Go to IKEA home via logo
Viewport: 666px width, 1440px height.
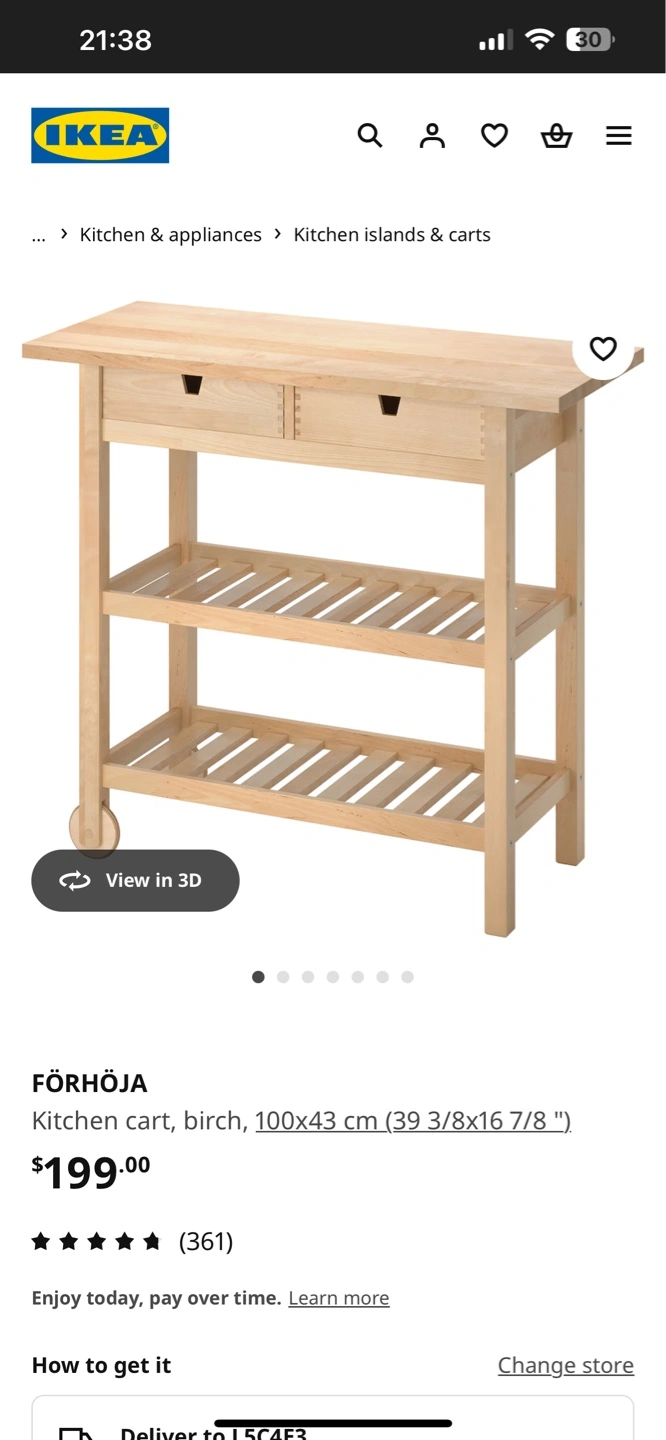click(100, 135)
